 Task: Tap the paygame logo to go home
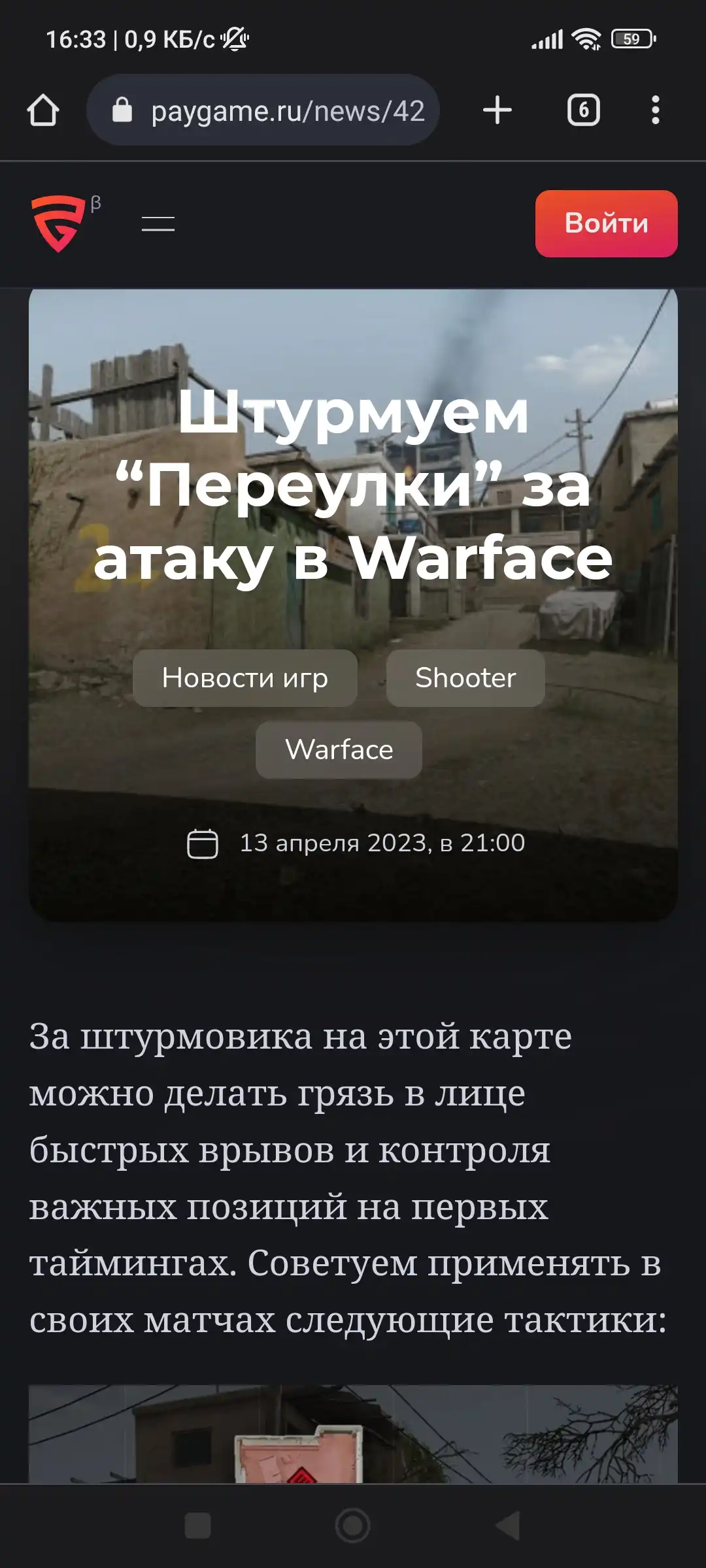[59, 223]
